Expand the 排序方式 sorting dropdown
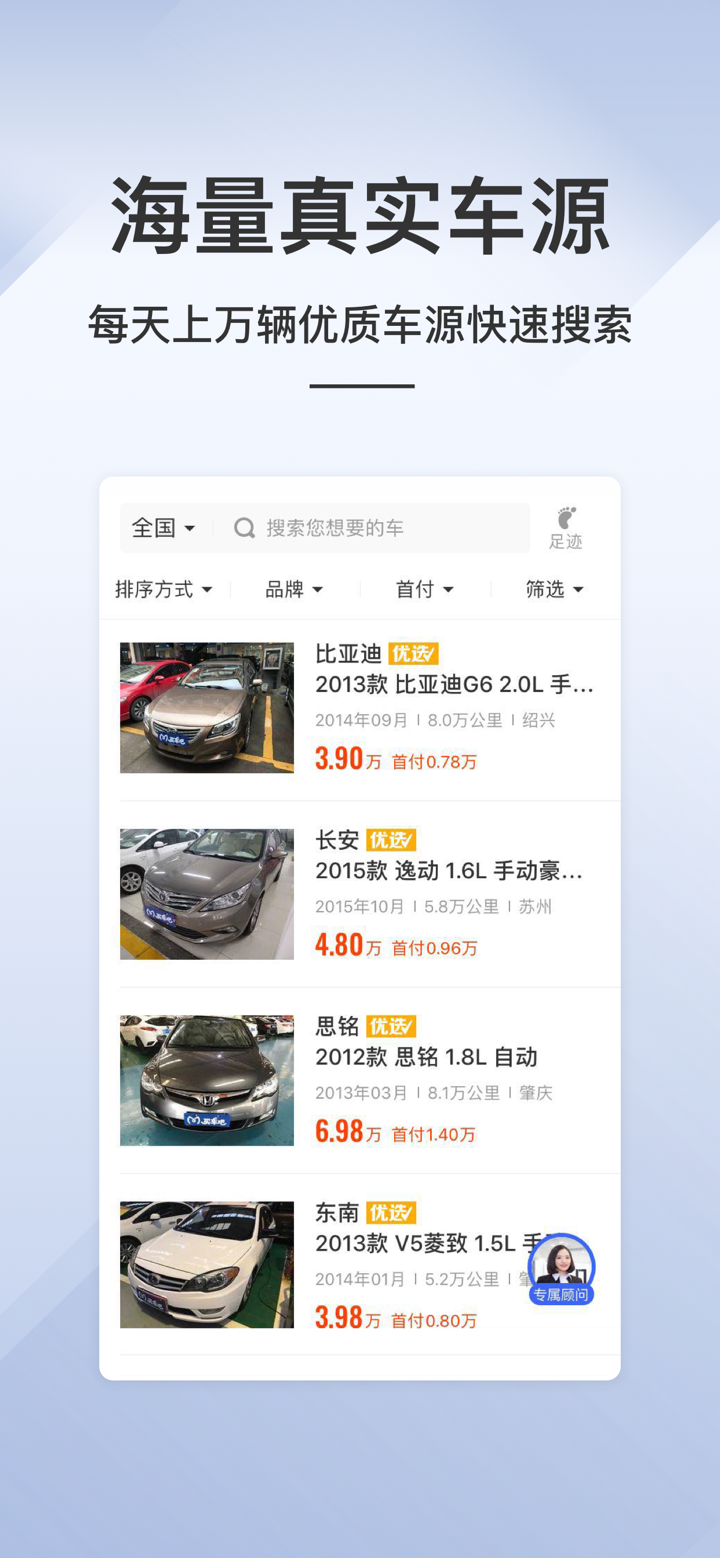This screenshot has width=720, height=1558. [163, 589]
